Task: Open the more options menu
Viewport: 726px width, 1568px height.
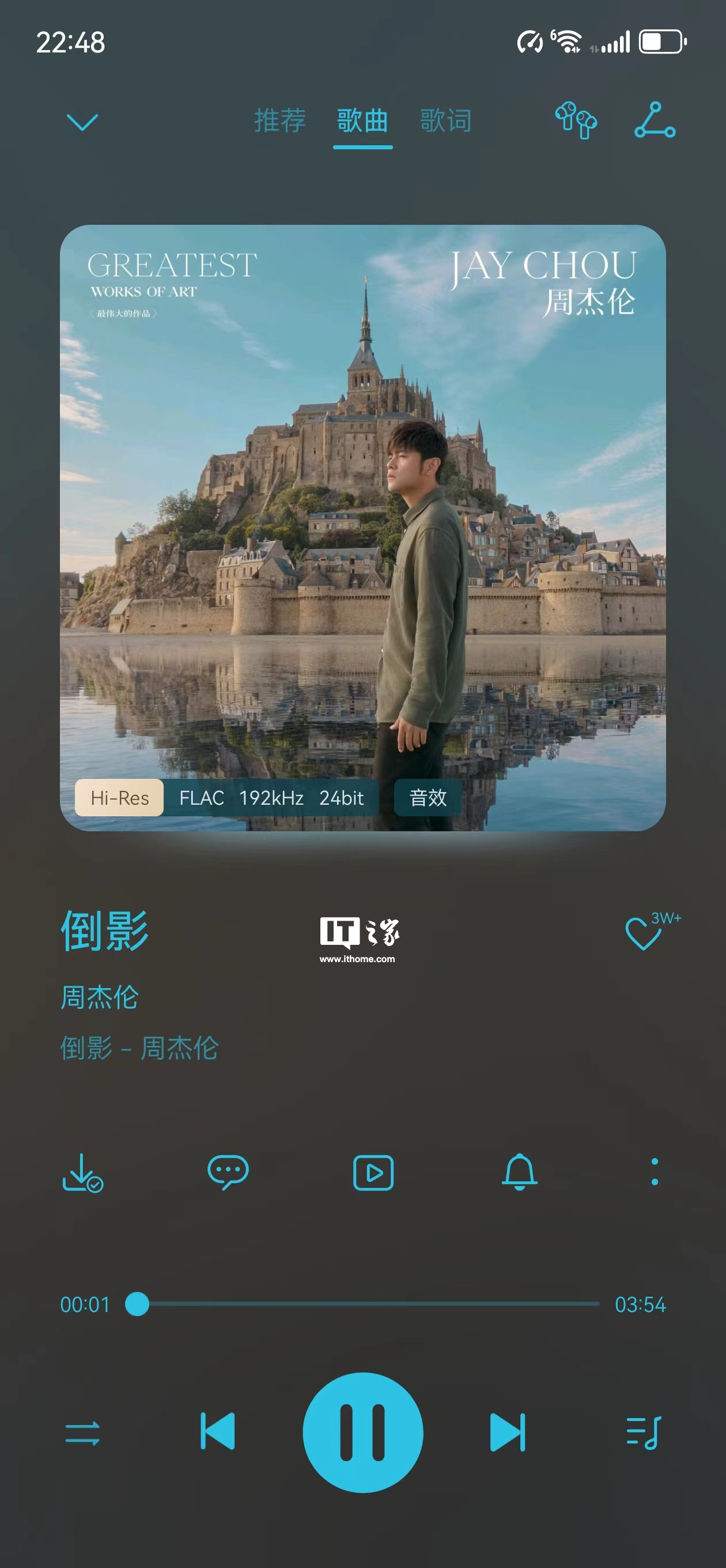Action: tap(654, 1173)
